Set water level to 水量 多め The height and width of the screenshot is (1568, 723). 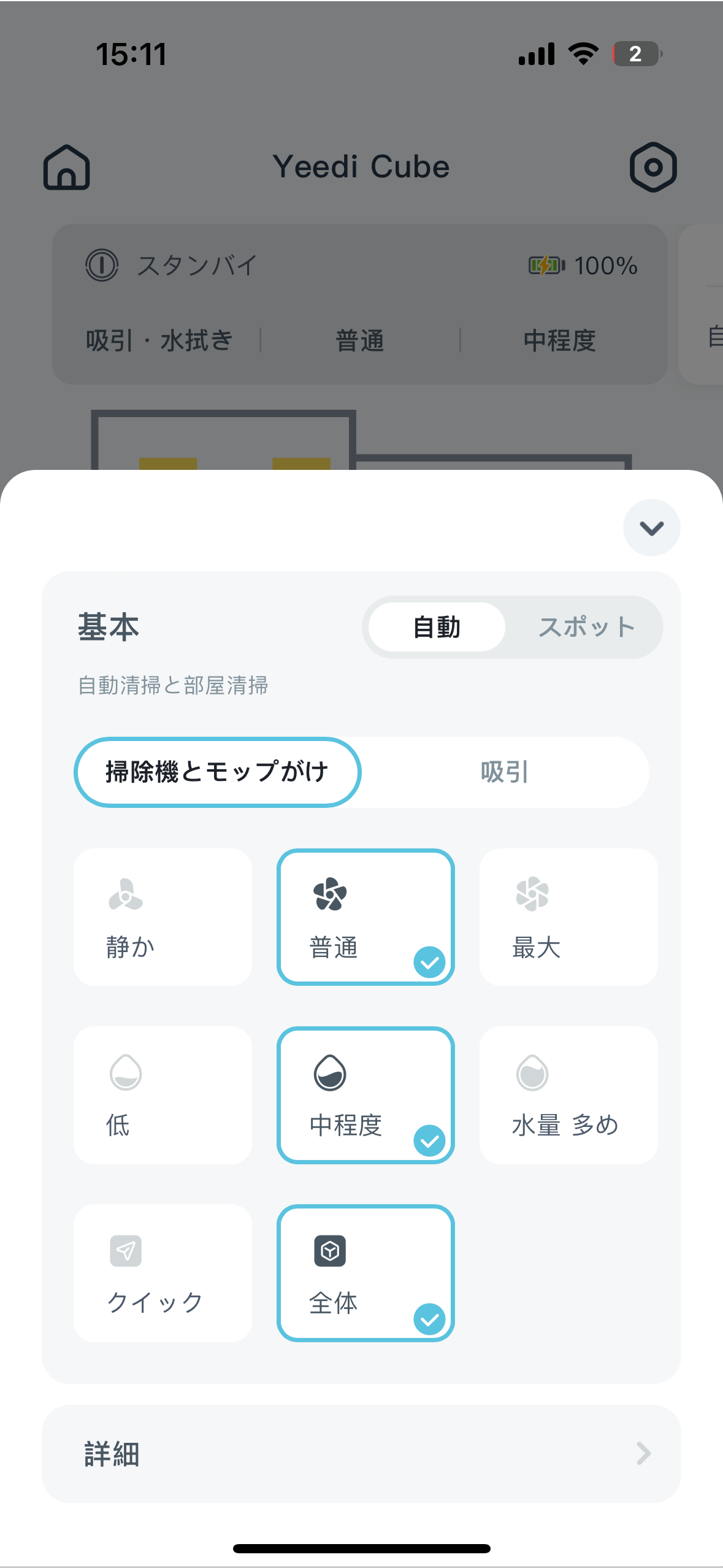point(568,1095)
